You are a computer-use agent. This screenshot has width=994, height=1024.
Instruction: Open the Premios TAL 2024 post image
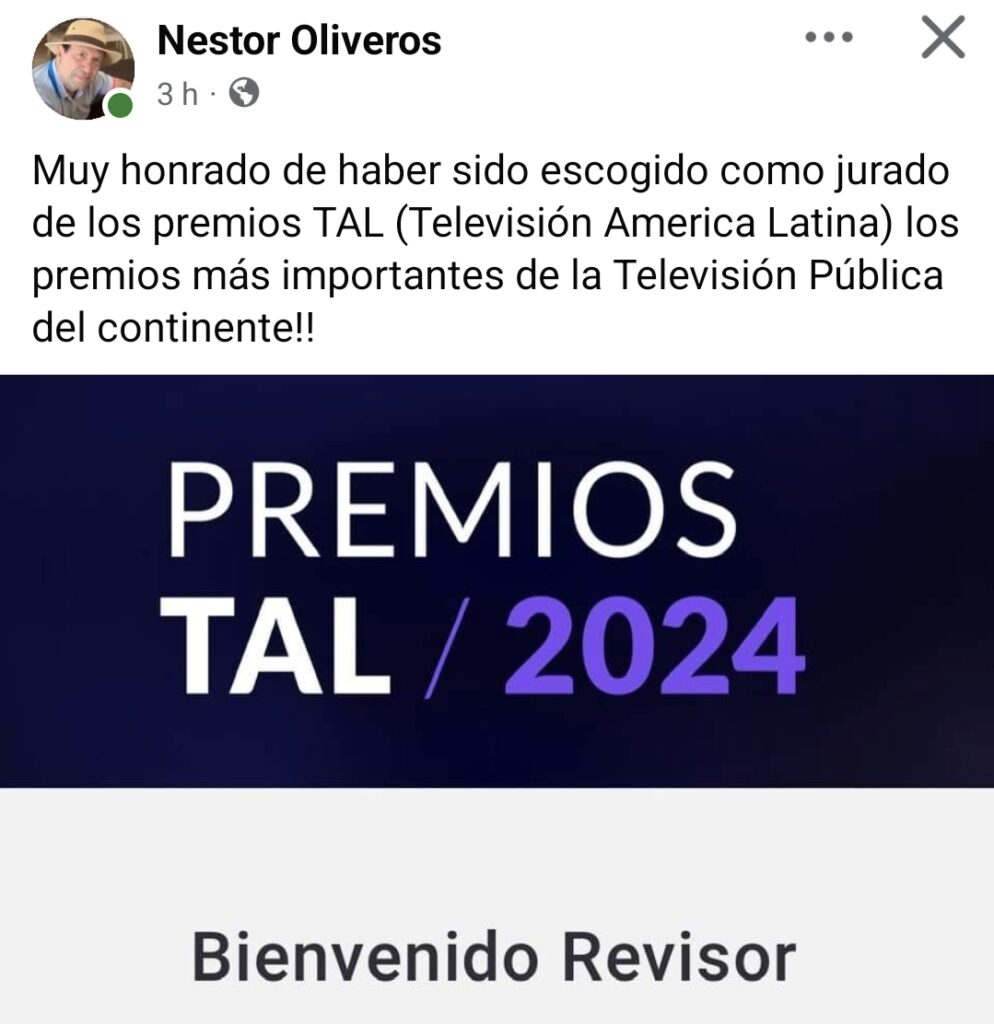(x=497, y=580)
